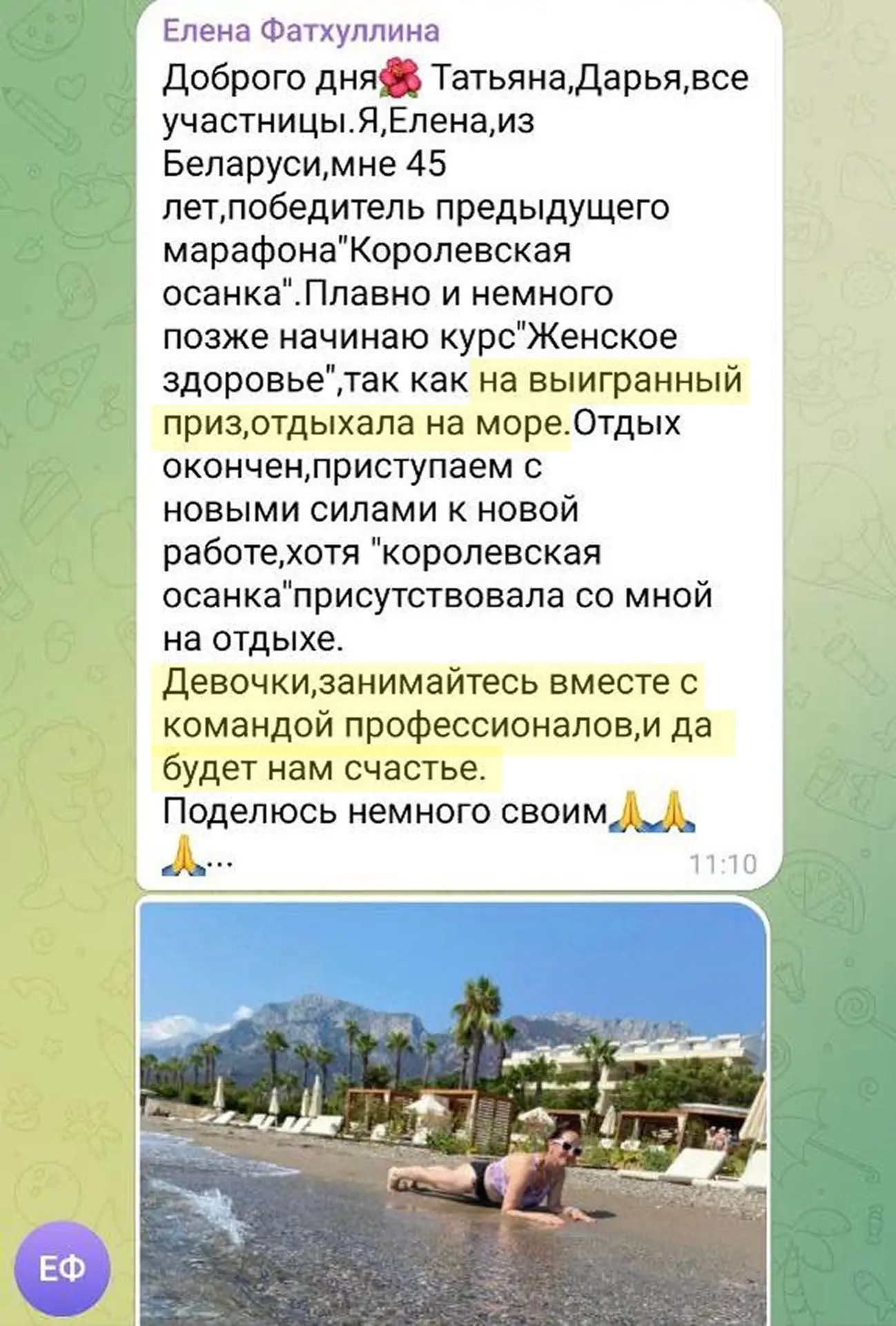The height and width of the screenshot is (1326, 896).
Task: Open the beach photo in full view
Action: tap(454, 1113)
